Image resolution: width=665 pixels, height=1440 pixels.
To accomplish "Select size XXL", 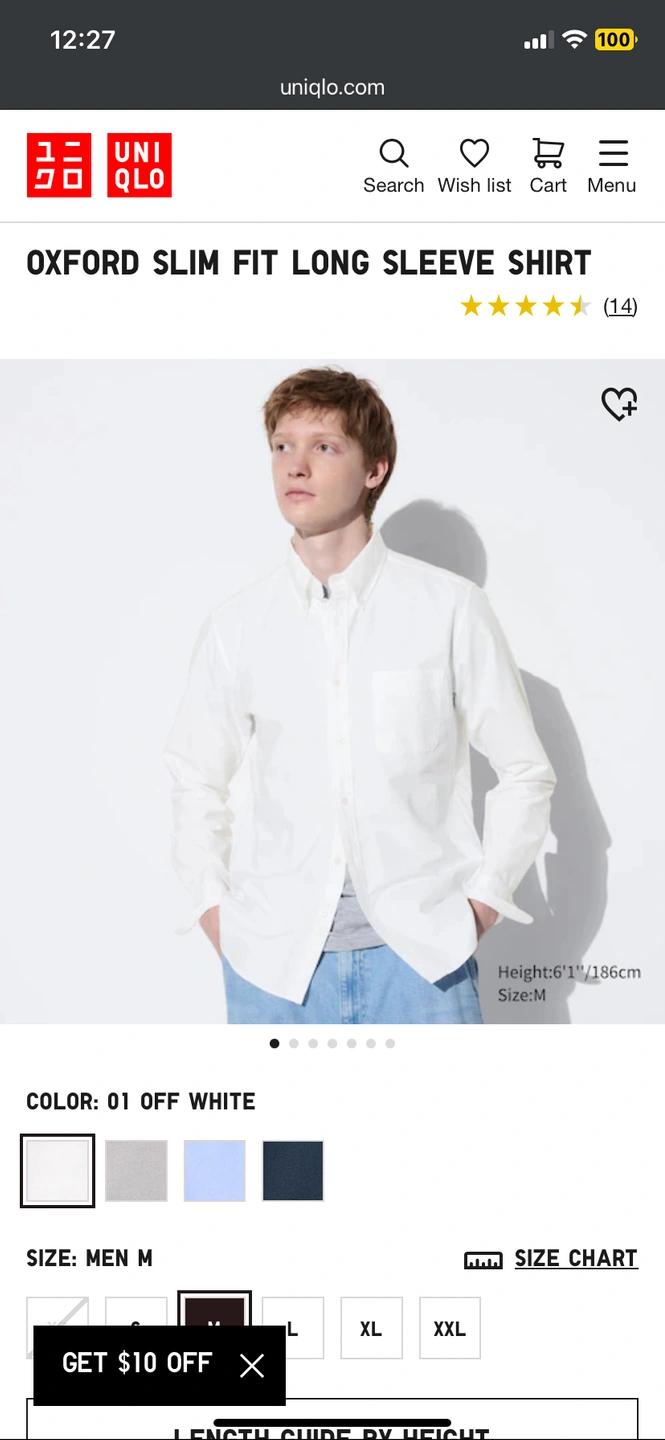I will click(449, 1329).
